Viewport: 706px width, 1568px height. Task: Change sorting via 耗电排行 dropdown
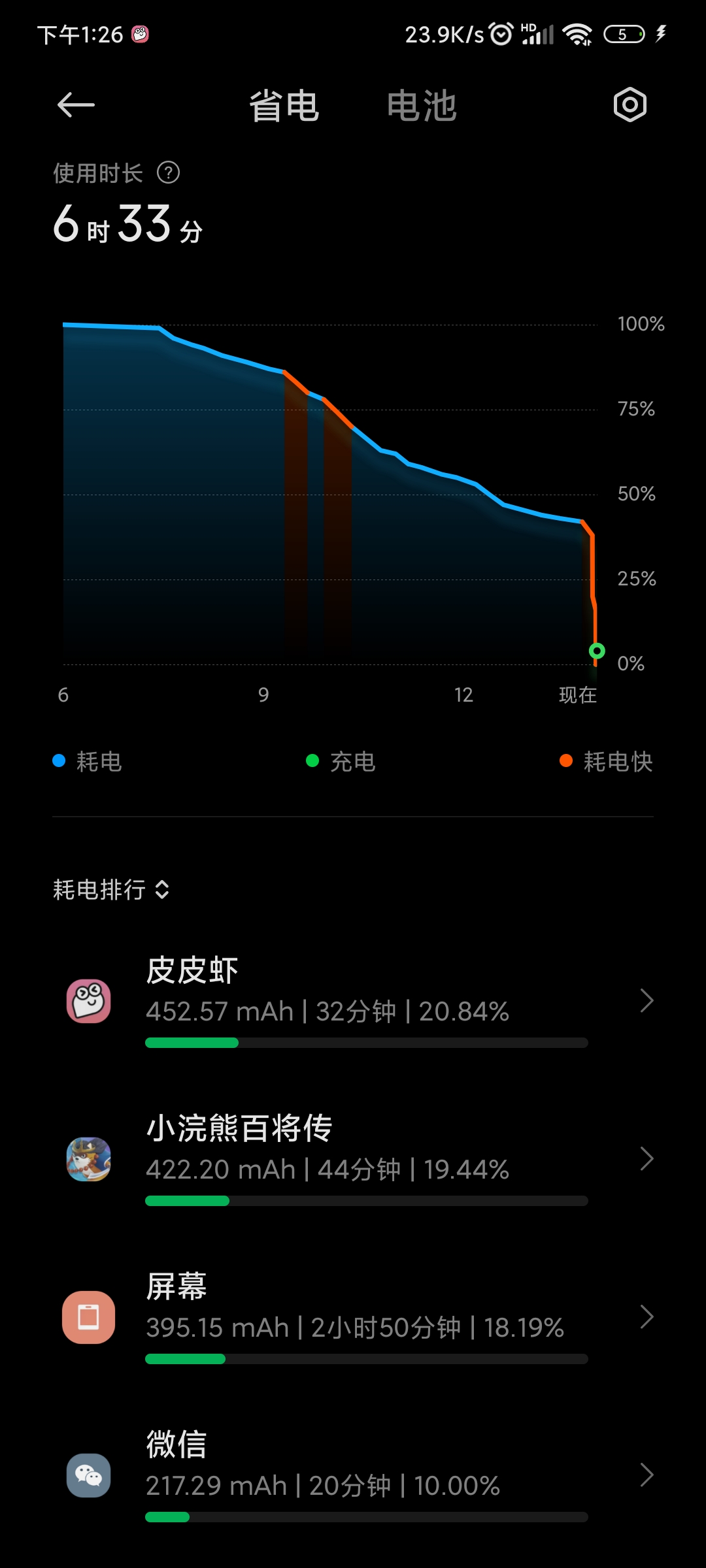point(111,890)
